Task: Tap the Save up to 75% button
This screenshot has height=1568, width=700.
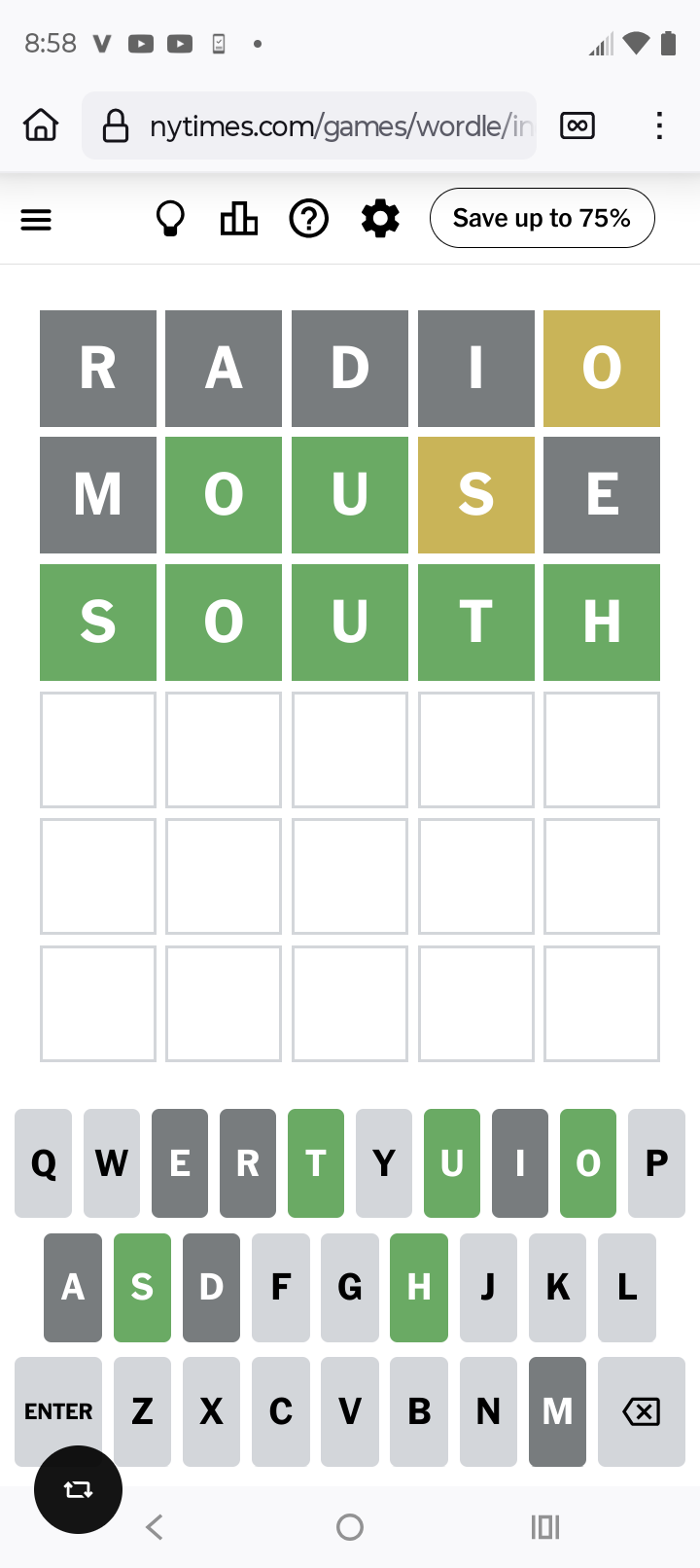Action: [542, 218]
